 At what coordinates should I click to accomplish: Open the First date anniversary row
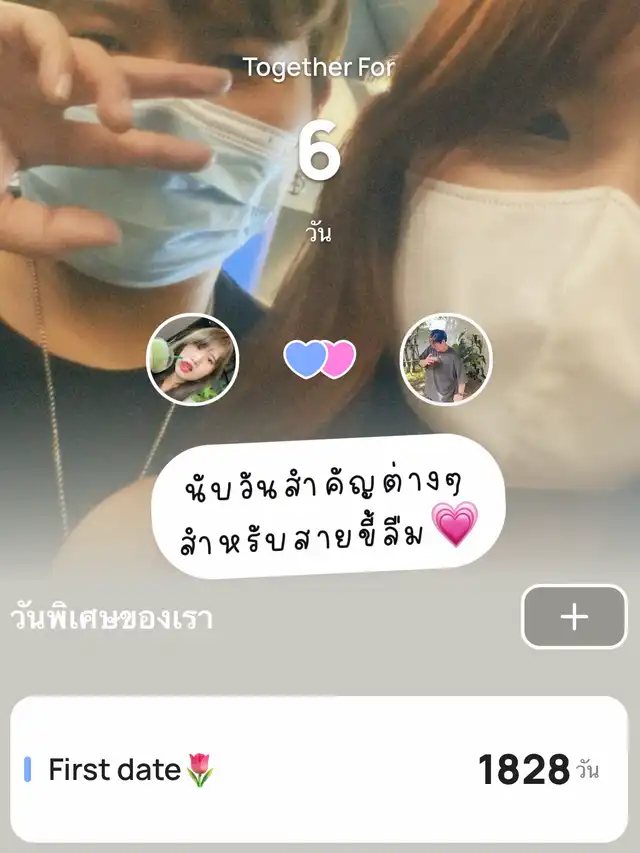point(319,769)
